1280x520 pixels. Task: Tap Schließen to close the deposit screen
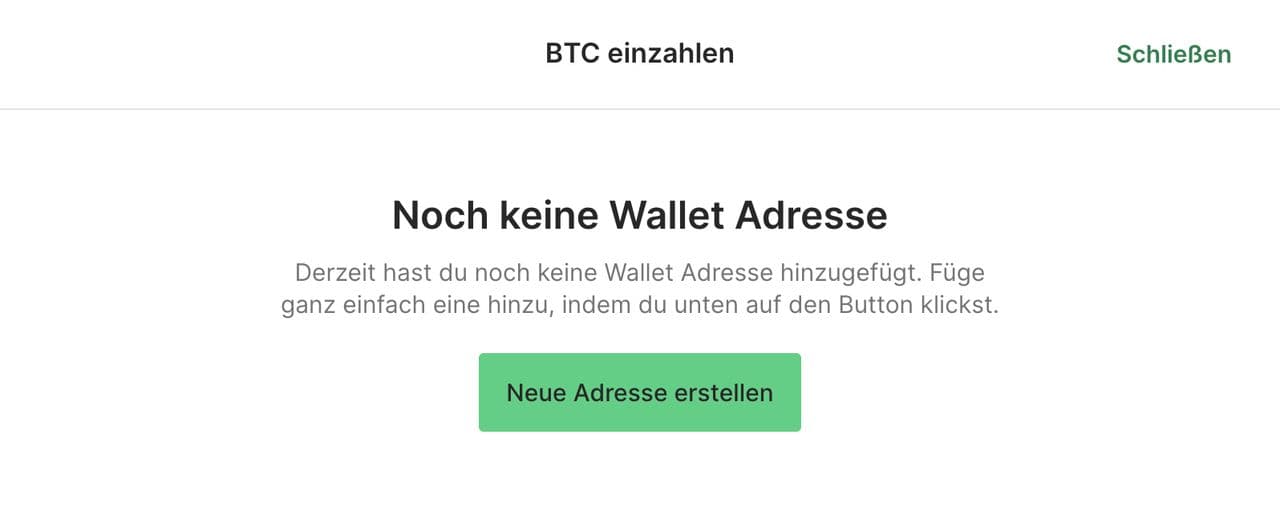click(1173, 54)
